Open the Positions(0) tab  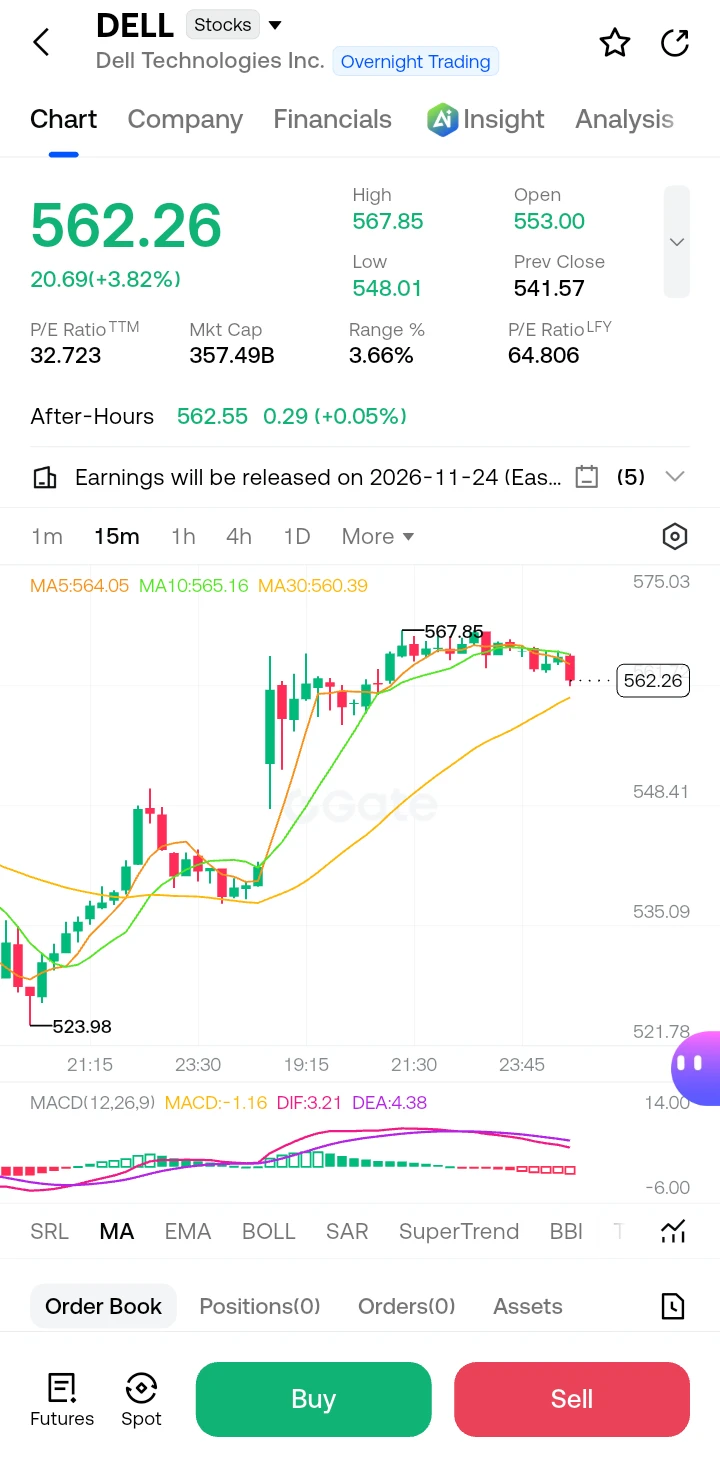click(260, 1306)
